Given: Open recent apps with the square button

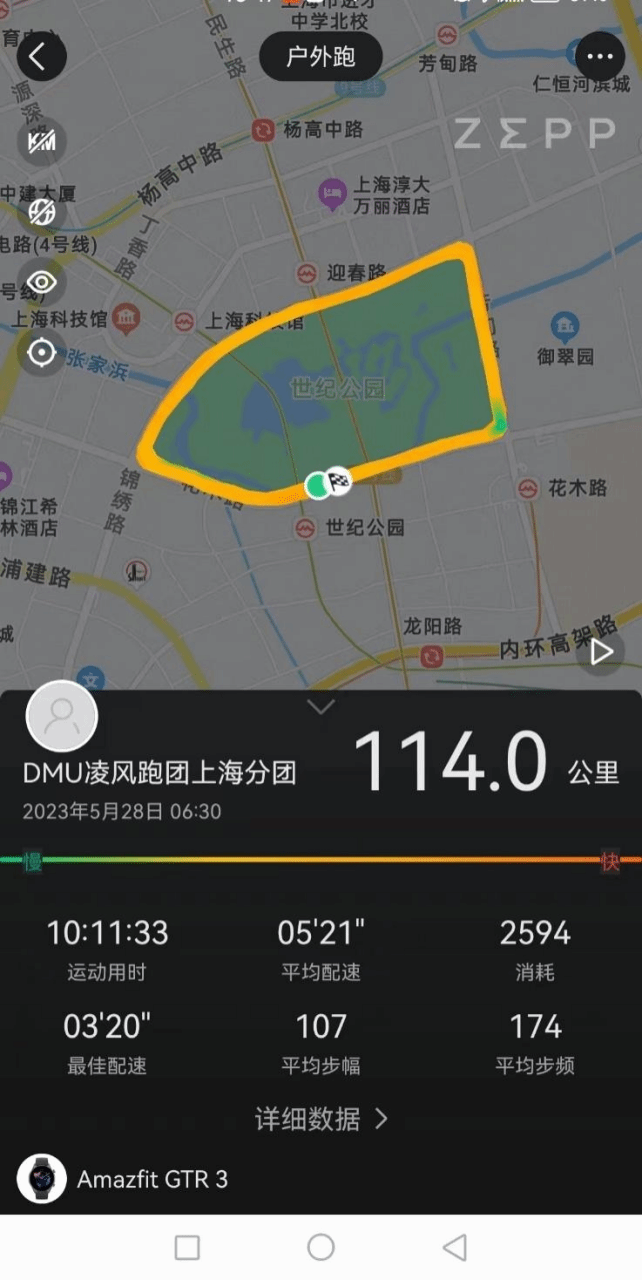Looking at the screenshot, I should [187, 1247].
